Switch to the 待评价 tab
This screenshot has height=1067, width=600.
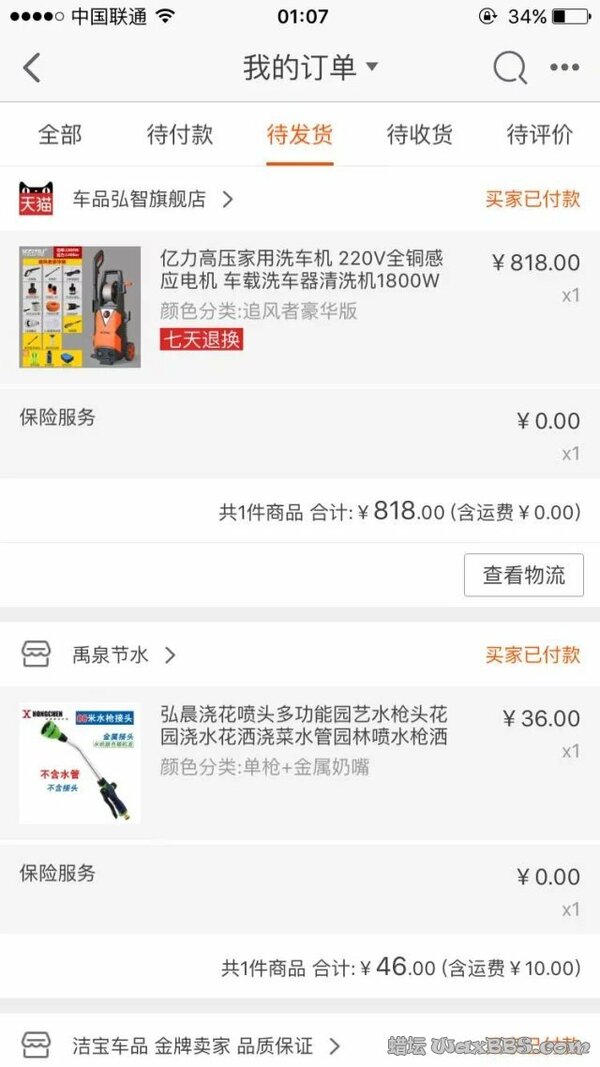click(x=540, y=135)
